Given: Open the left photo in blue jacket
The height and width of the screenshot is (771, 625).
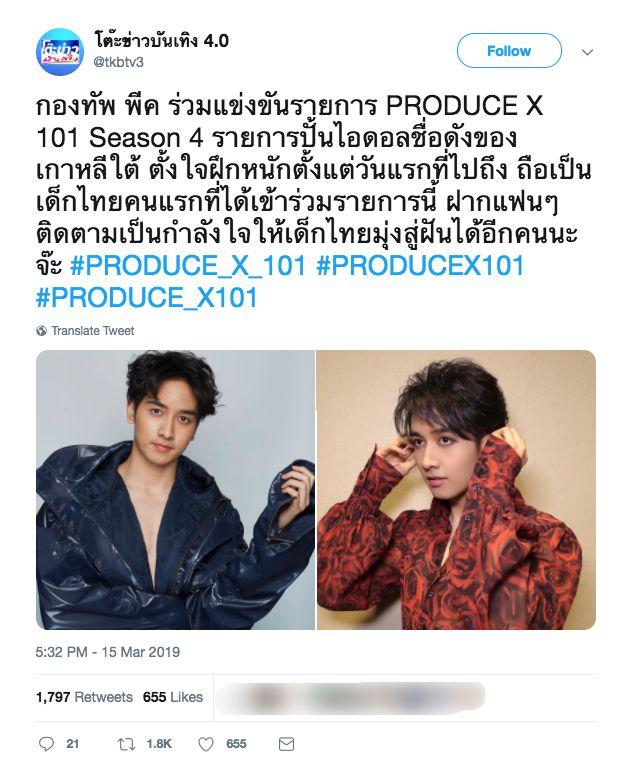Looking at the screenshot, I should [x=175, y=490].
